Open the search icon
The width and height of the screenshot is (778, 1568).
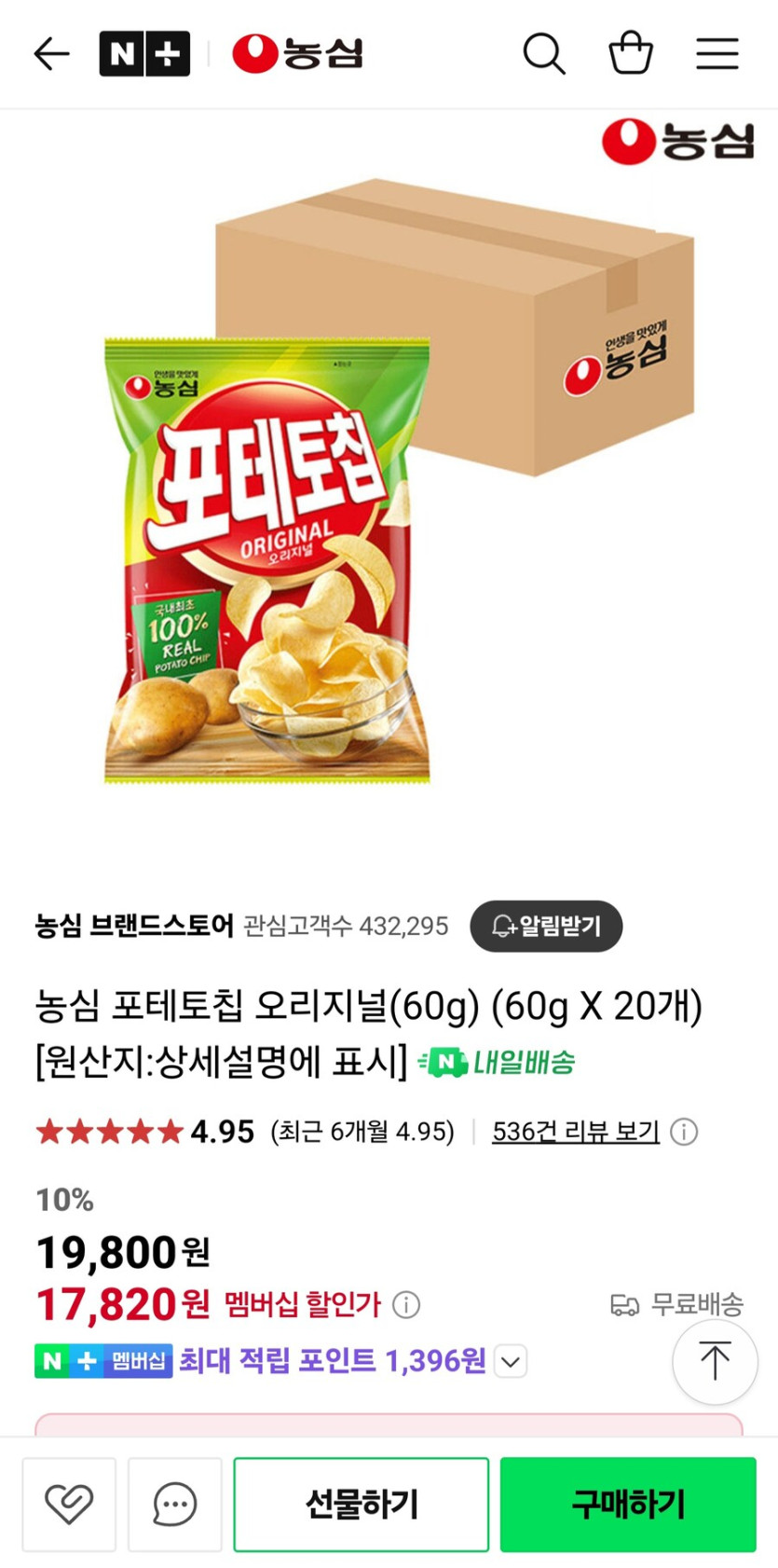(544, 54)
